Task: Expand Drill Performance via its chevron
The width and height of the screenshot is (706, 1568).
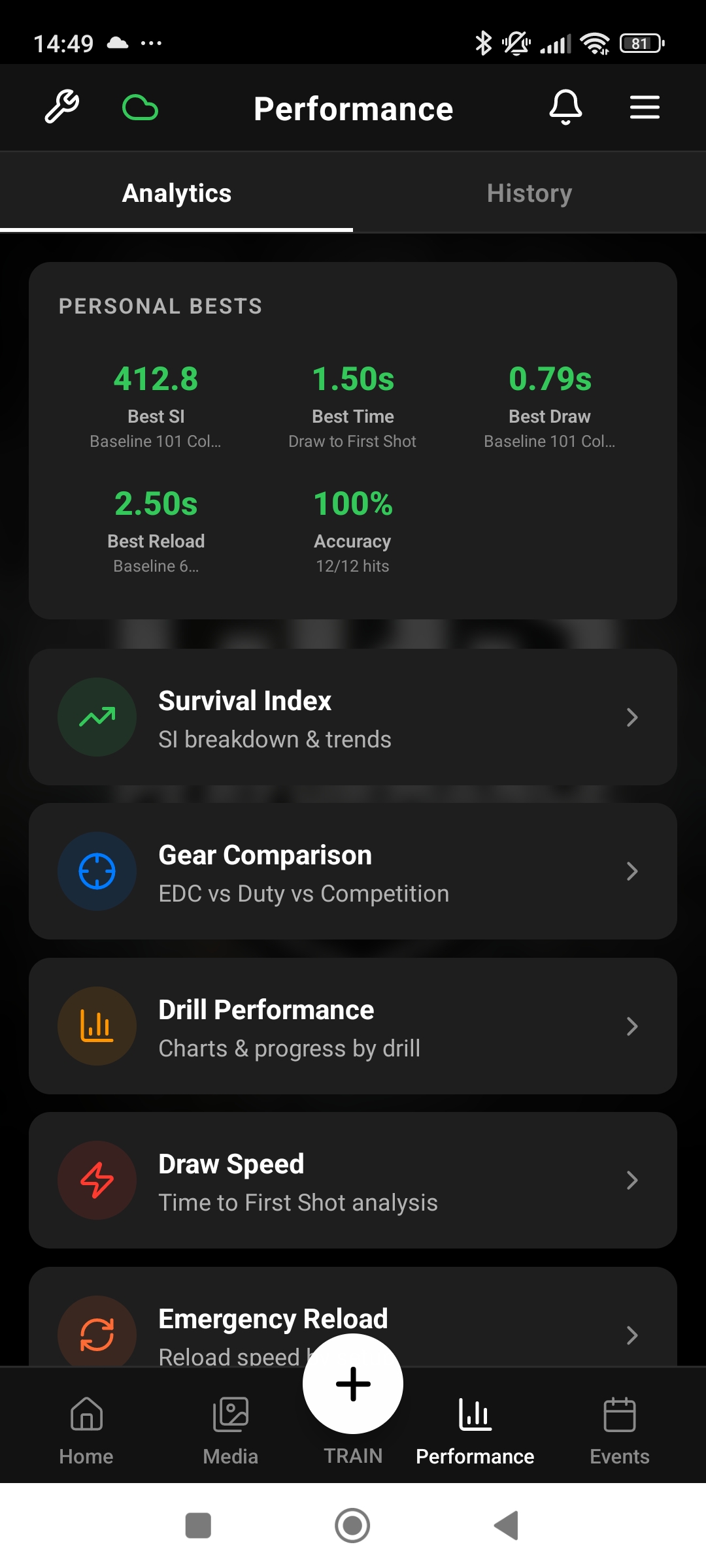Action: 631,1026
